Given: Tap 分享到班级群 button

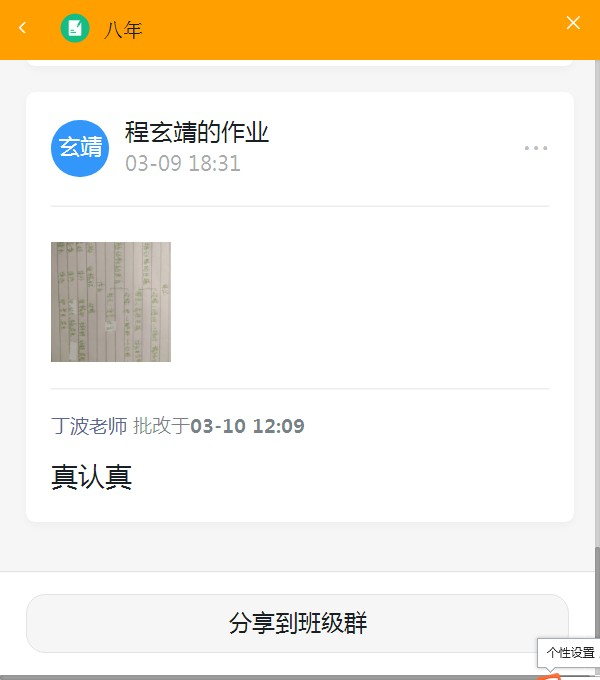Looking at the screenshot, I should pos(297,623).
